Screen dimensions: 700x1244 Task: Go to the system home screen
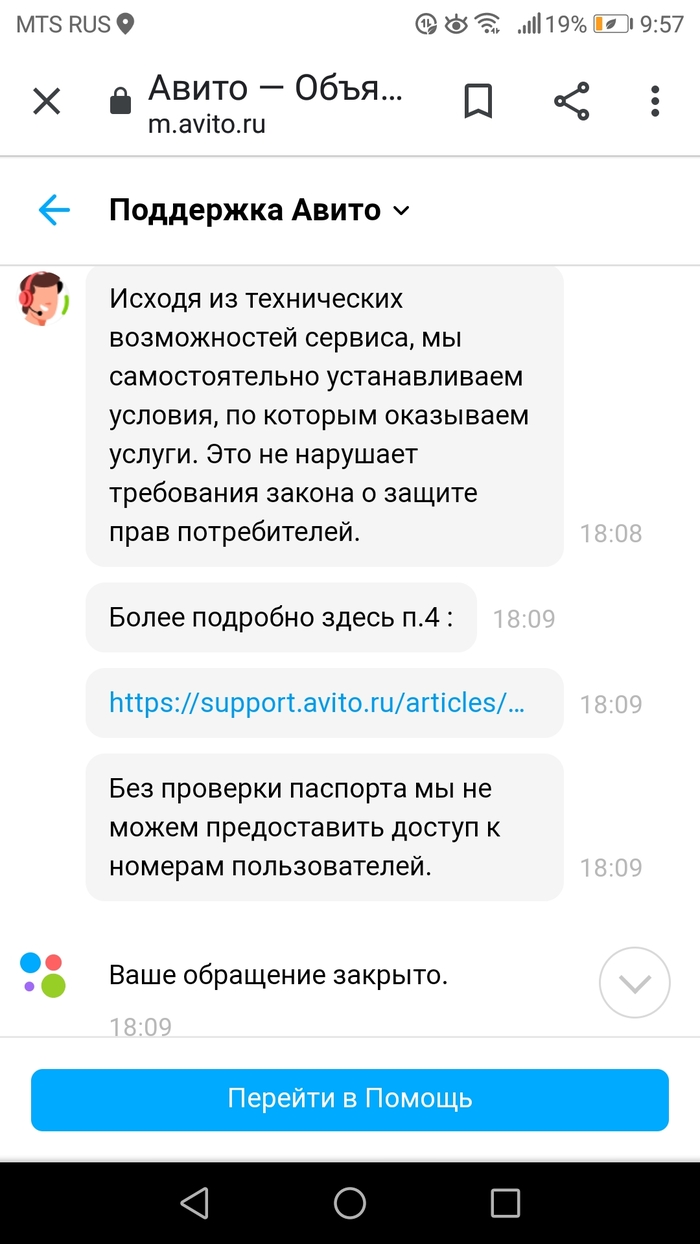point(349,1202)
